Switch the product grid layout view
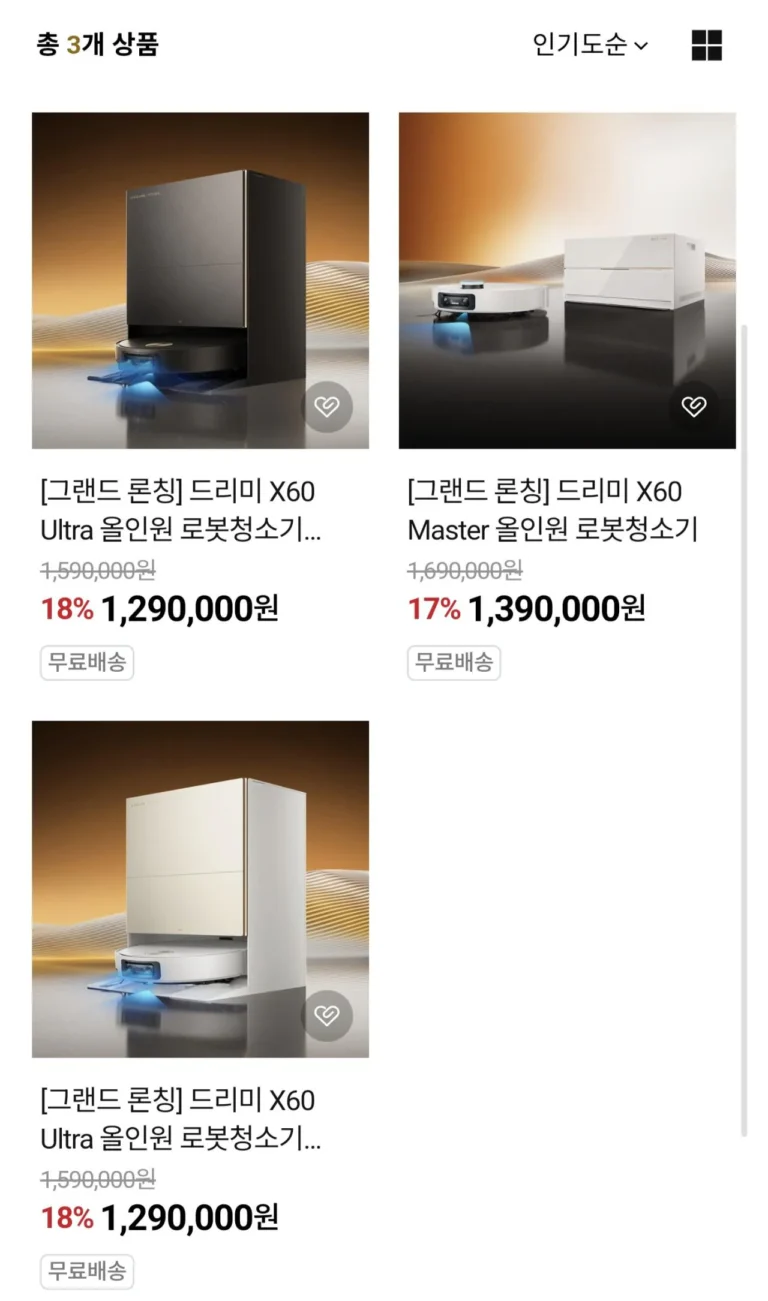The width and height of the screenshot is (768, 1301). [x=707, y=45]
